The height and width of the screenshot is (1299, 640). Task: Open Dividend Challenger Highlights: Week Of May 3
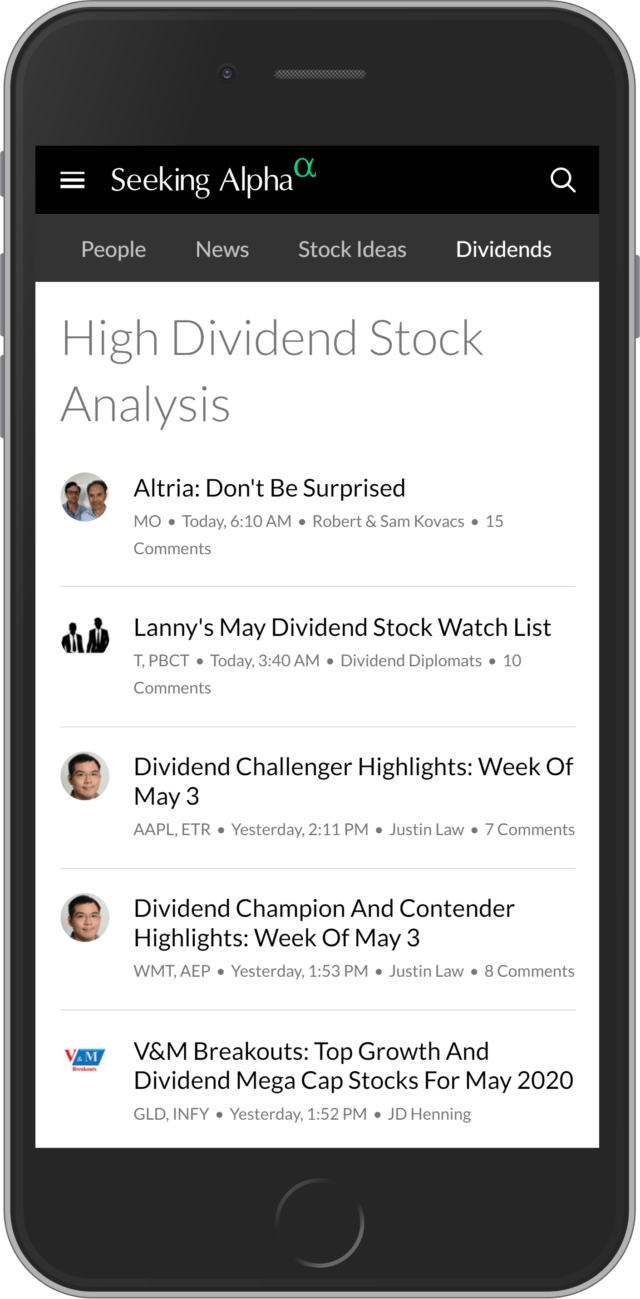pyautogui.click(x=354, y=781)
